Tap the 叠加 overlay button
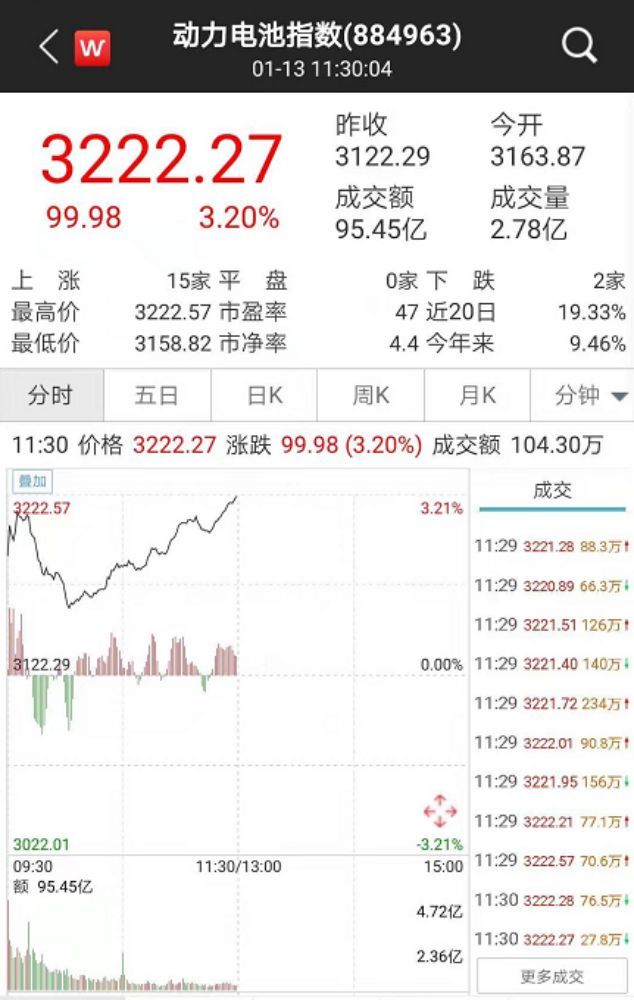Screen dimensions: 634x1000 [31, 481]
